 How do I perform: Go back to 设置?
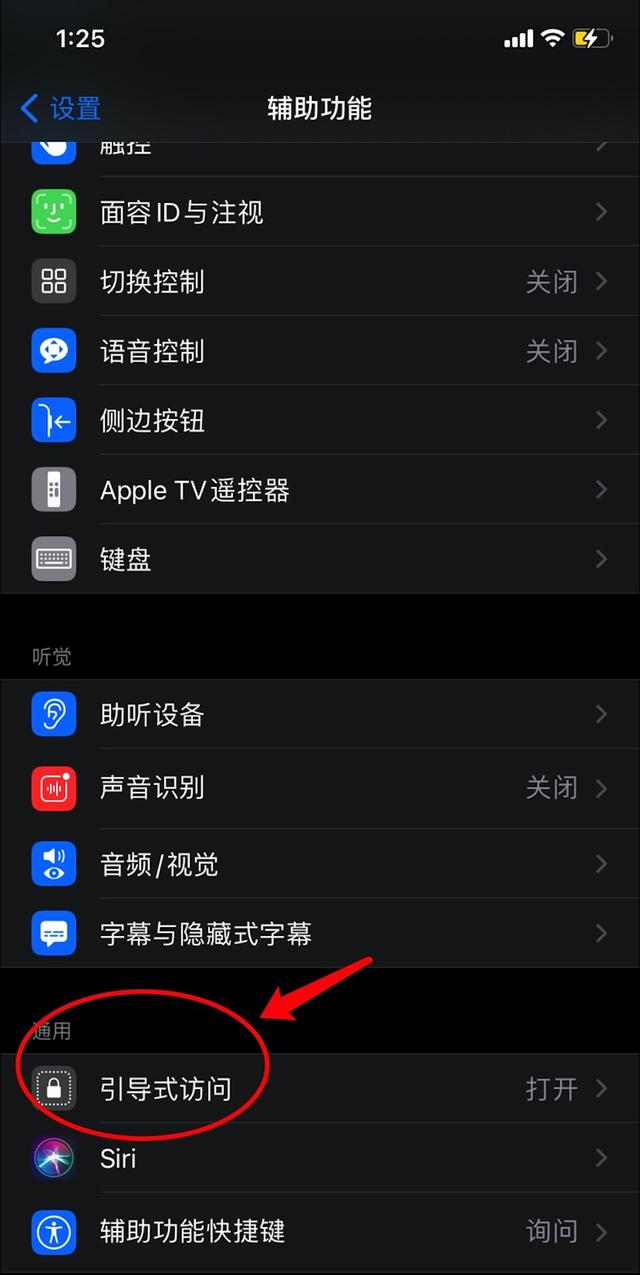(x=61, y=108)
